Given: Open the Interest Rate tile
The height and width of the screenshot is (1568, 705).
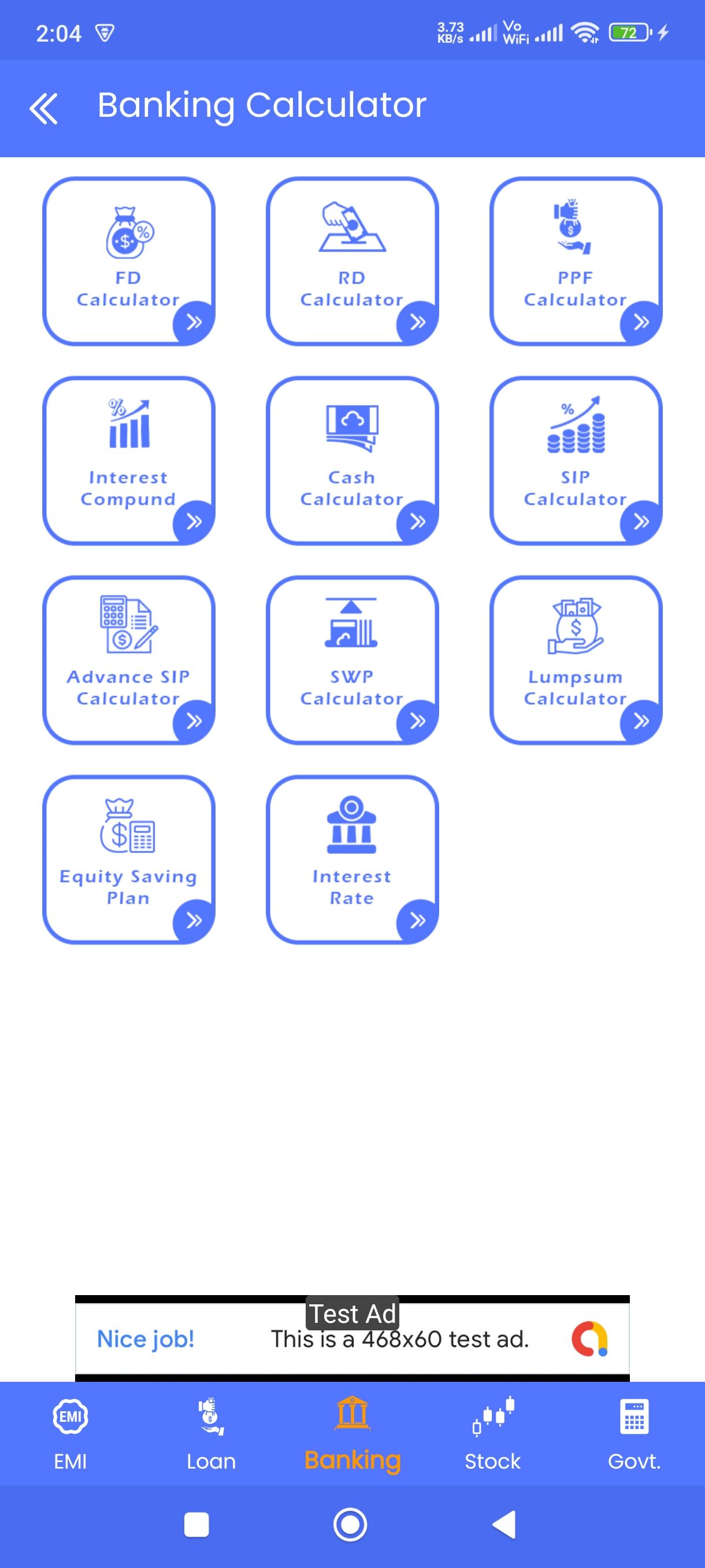Looking at the screenshot, I should point(352,860).
